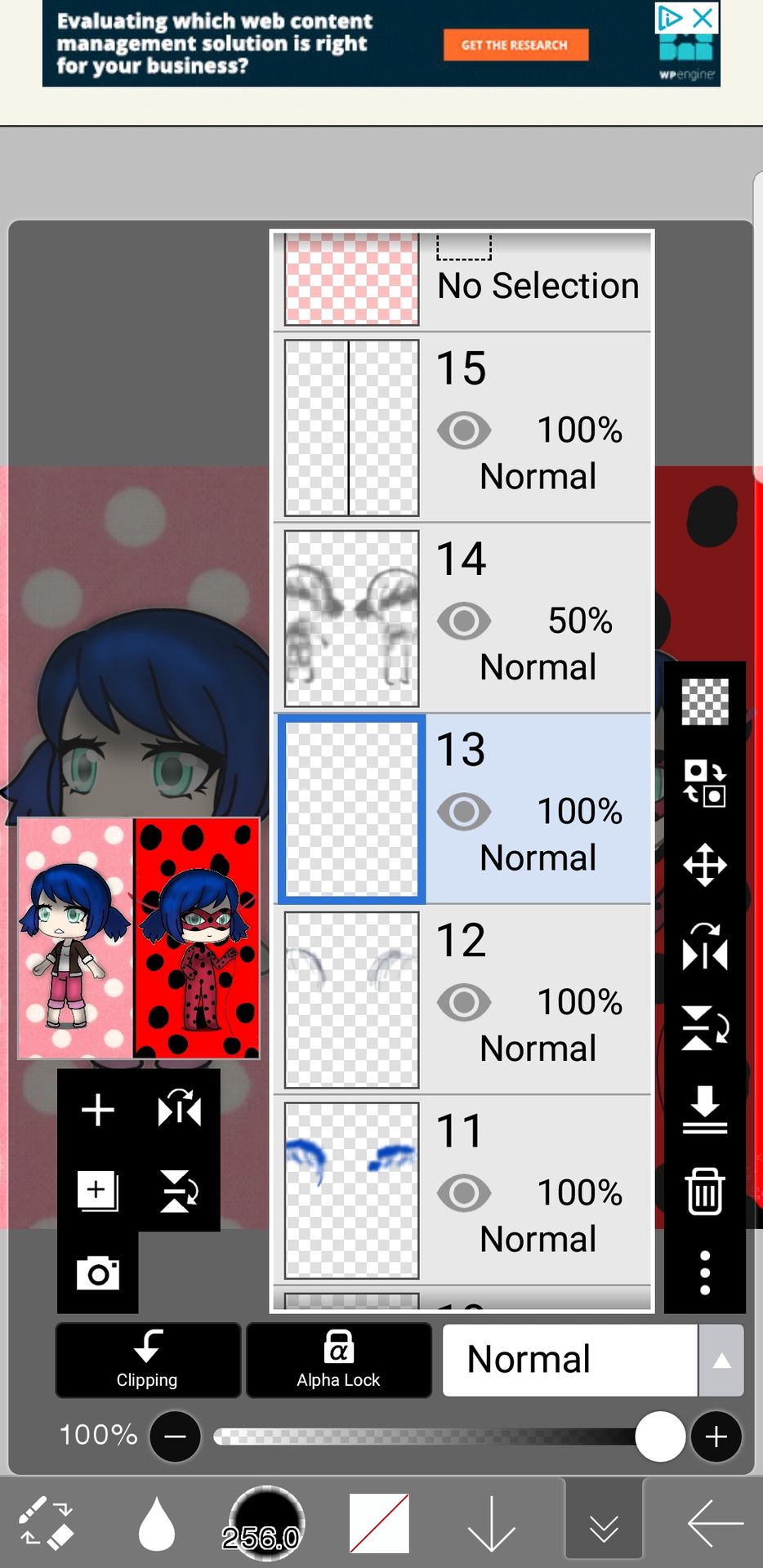Open the three-dot layer options menu
This screenshot has height=1568, width=763.
coord(704,1272)
